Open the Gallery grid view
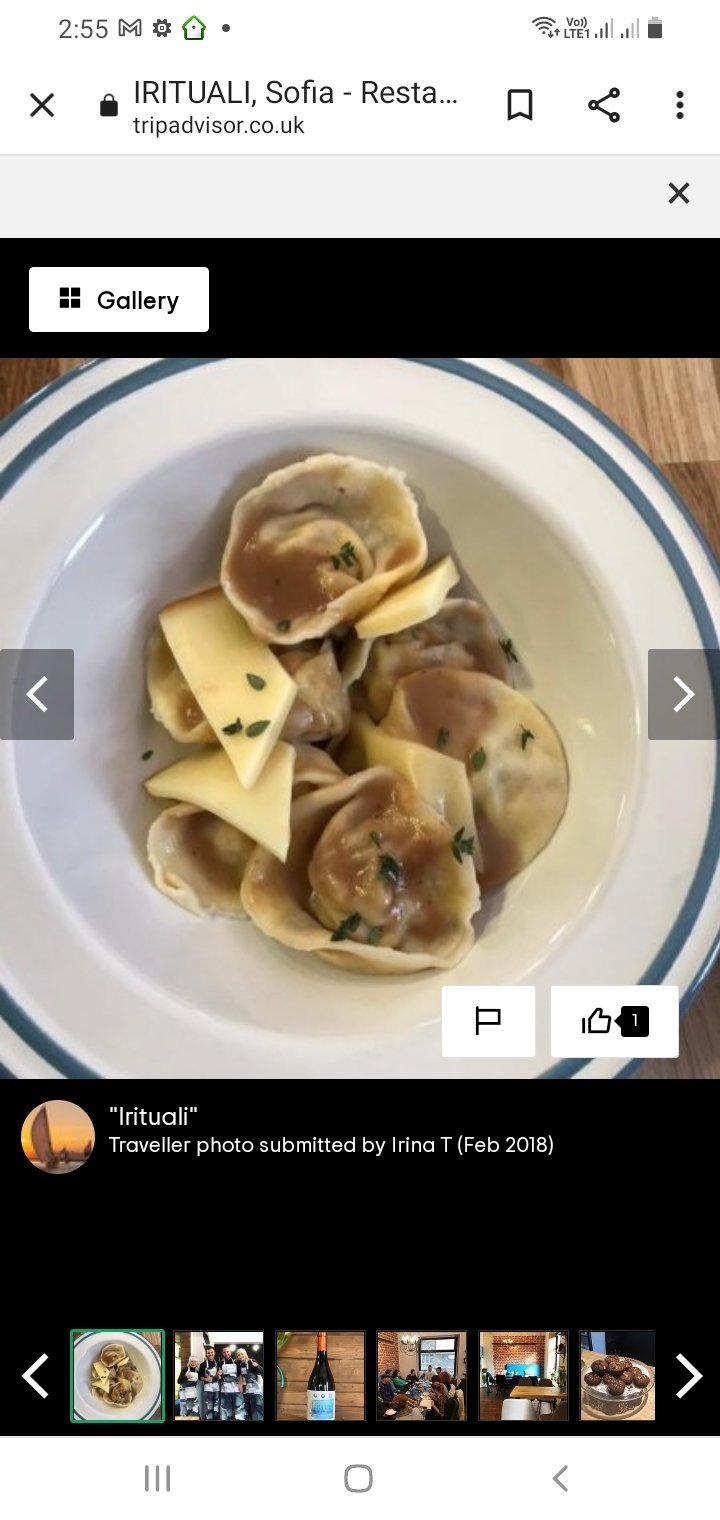 119,299
